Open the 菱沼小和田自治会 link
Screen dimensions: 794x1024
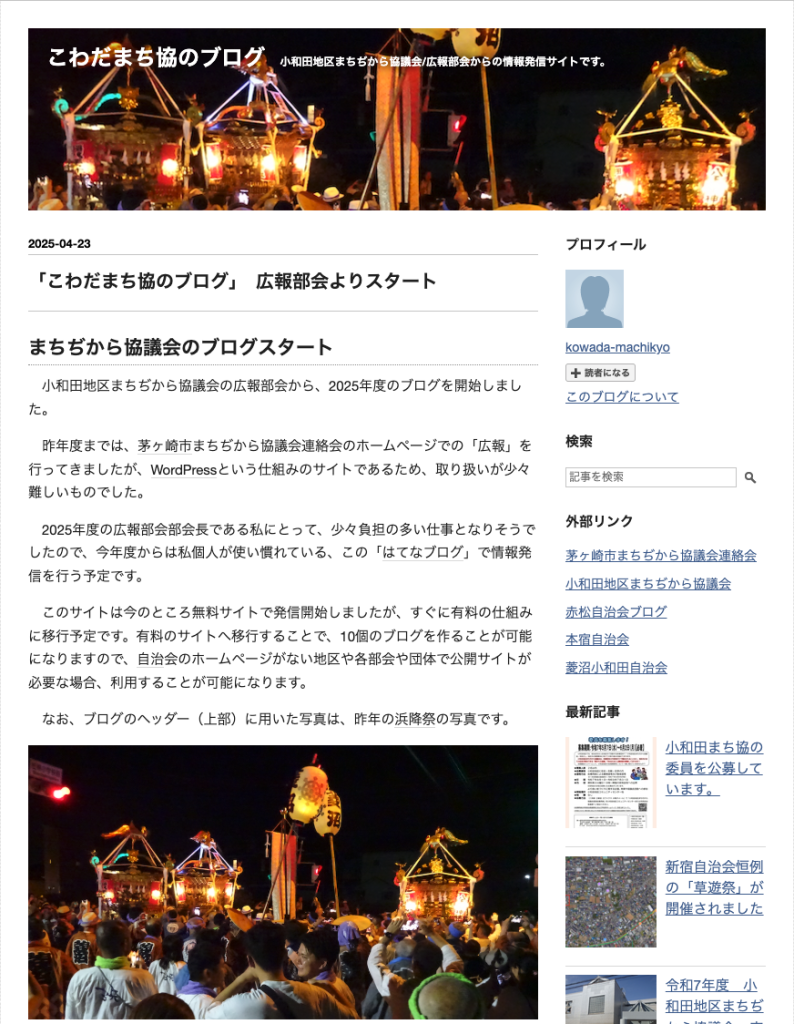pyautogui.click(x=615, y=668)
